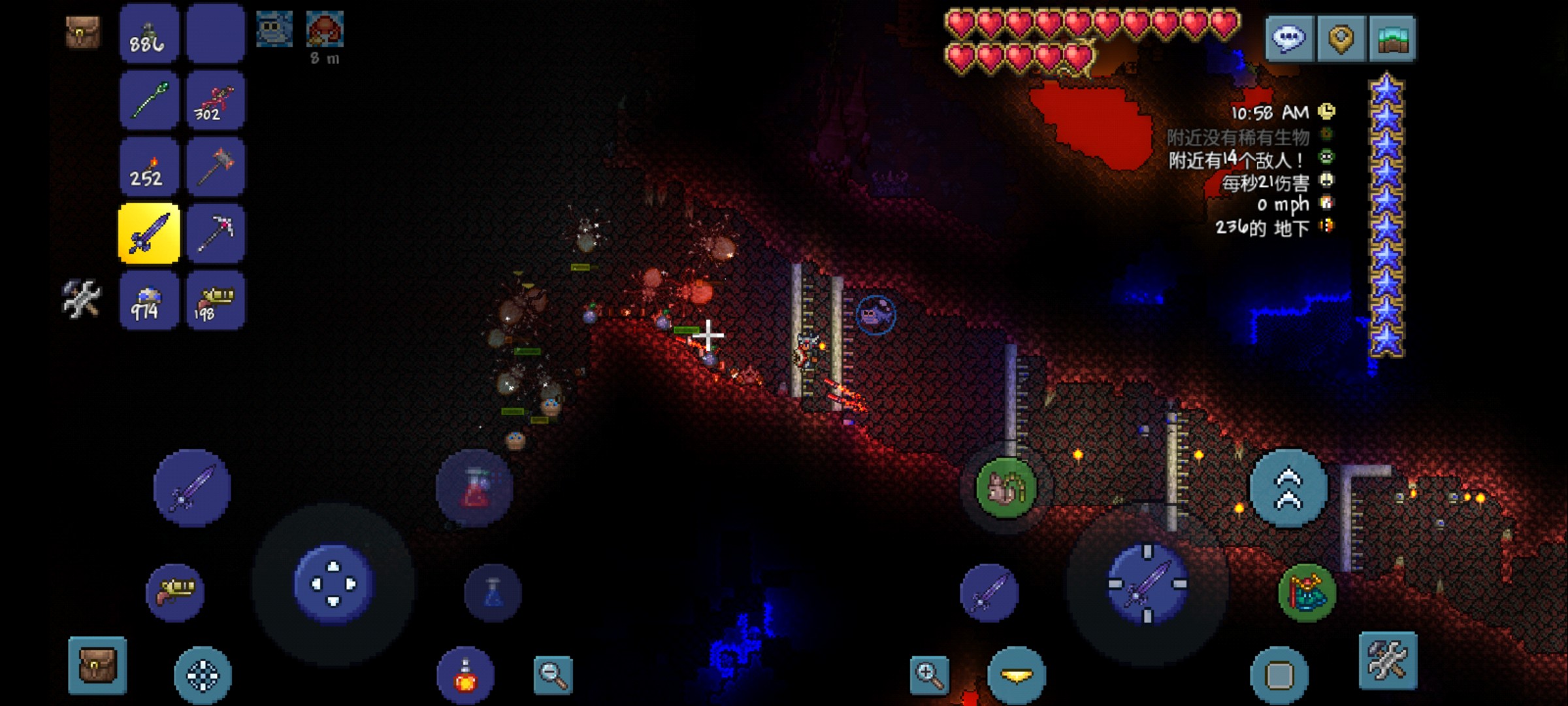Select the golden gun with 198 ammo
This screenshot has height=706, width=1568.
coord(216,301)
